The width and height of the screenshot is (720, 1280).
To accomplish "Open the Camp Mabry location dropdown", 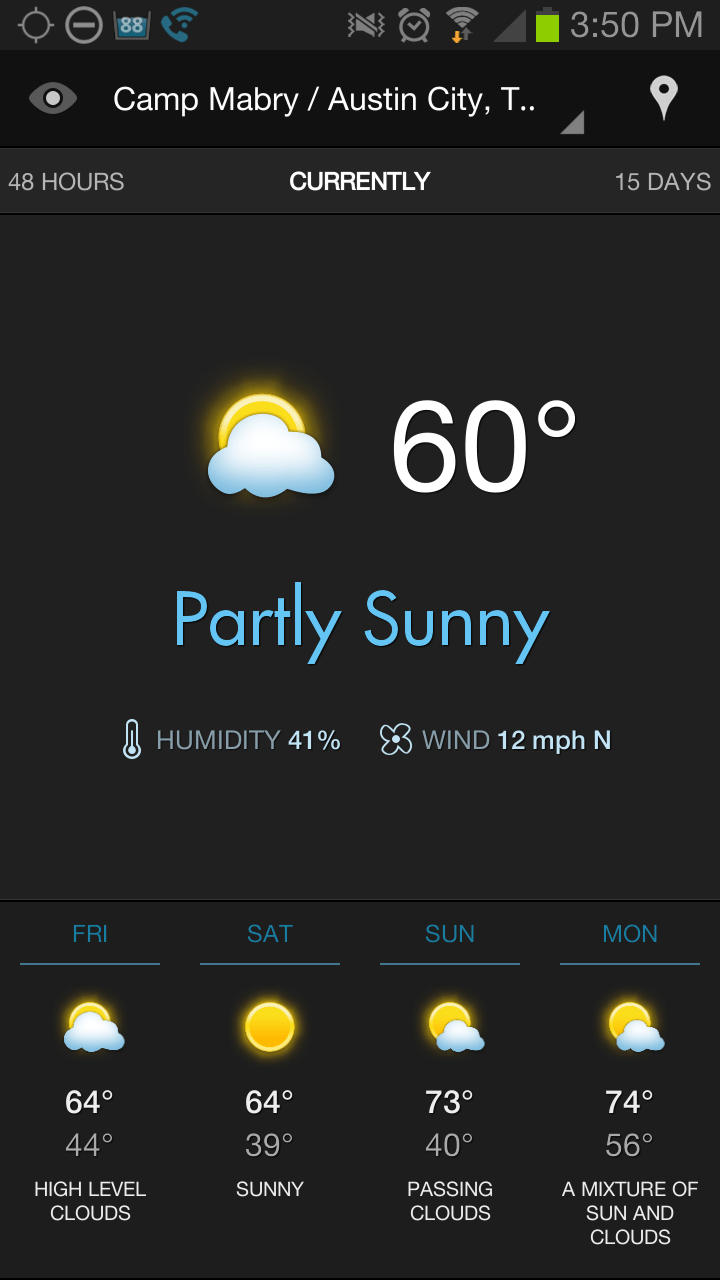I will pos(343,100).
